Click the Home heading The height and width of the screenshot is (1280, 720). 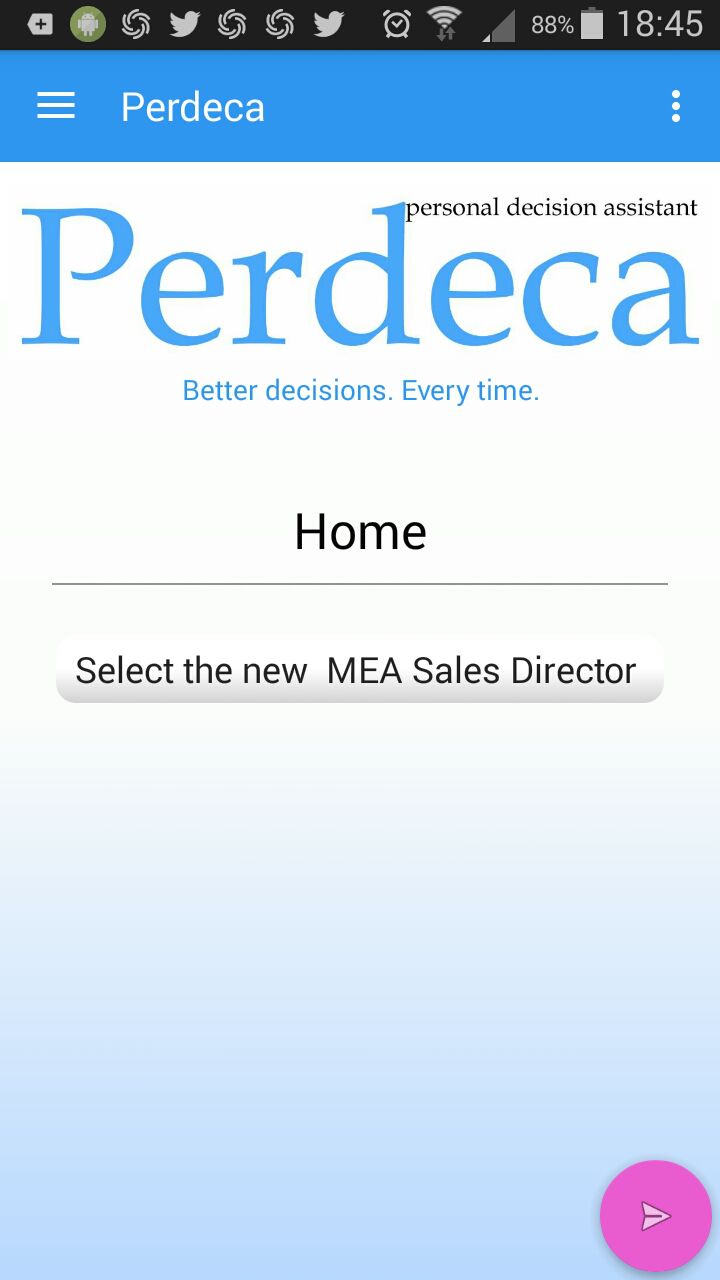coord(360,531)
